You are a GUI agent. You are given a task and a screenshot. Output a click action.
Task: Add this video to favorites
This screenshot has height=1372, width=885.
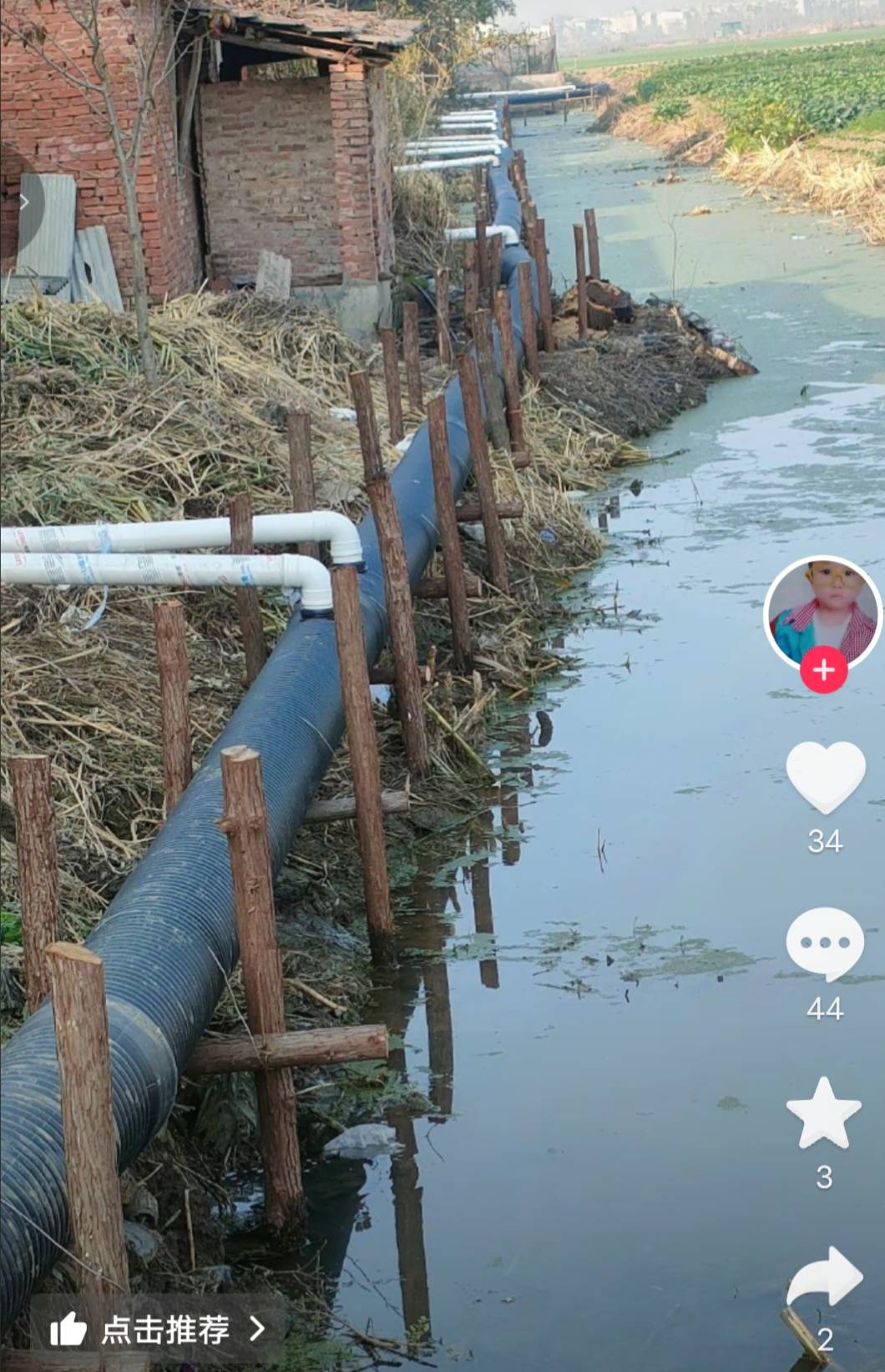[823, 1113]
